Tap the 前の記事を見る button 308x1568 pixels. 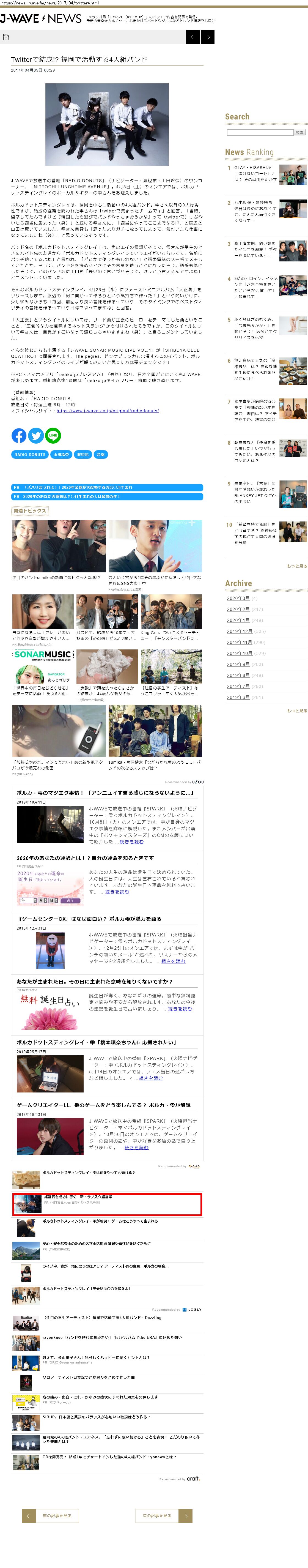51,1516
